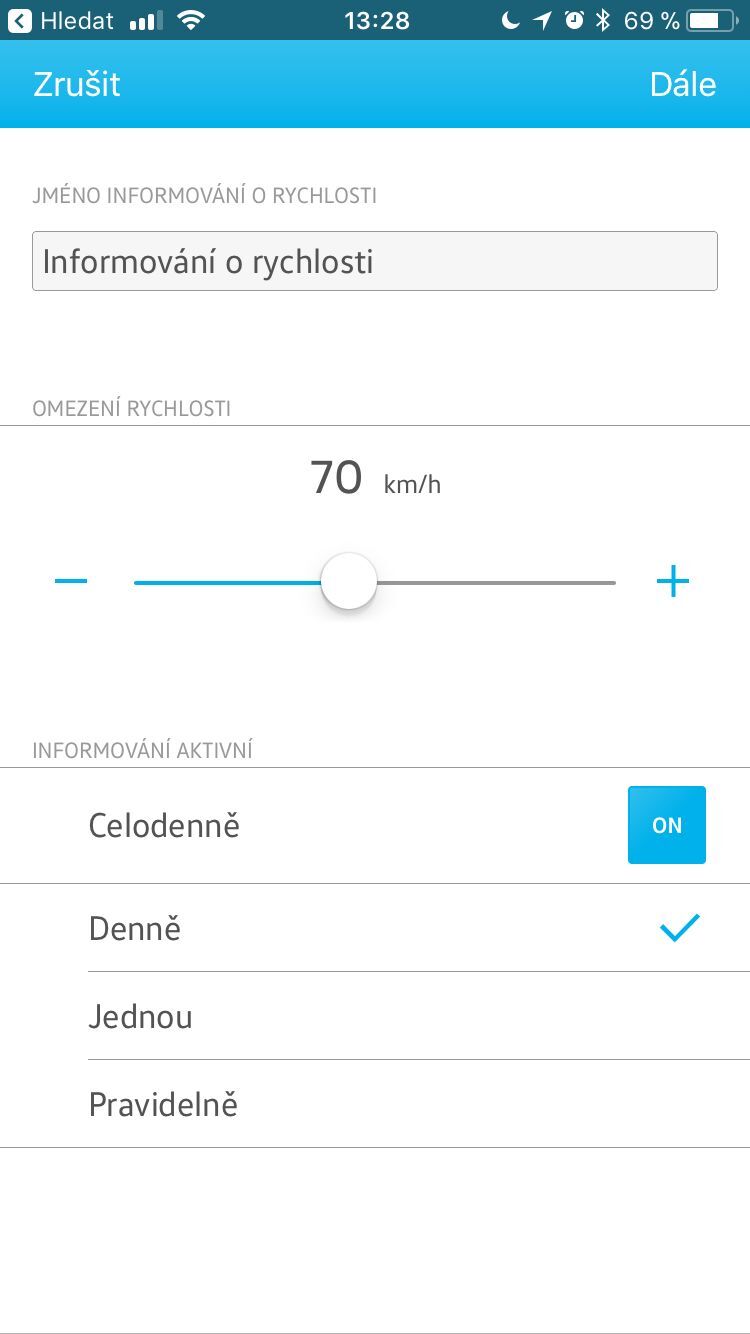Tap the speed limit slider handle
This screenshot has height=1334, width=750.
coord(349,581)
